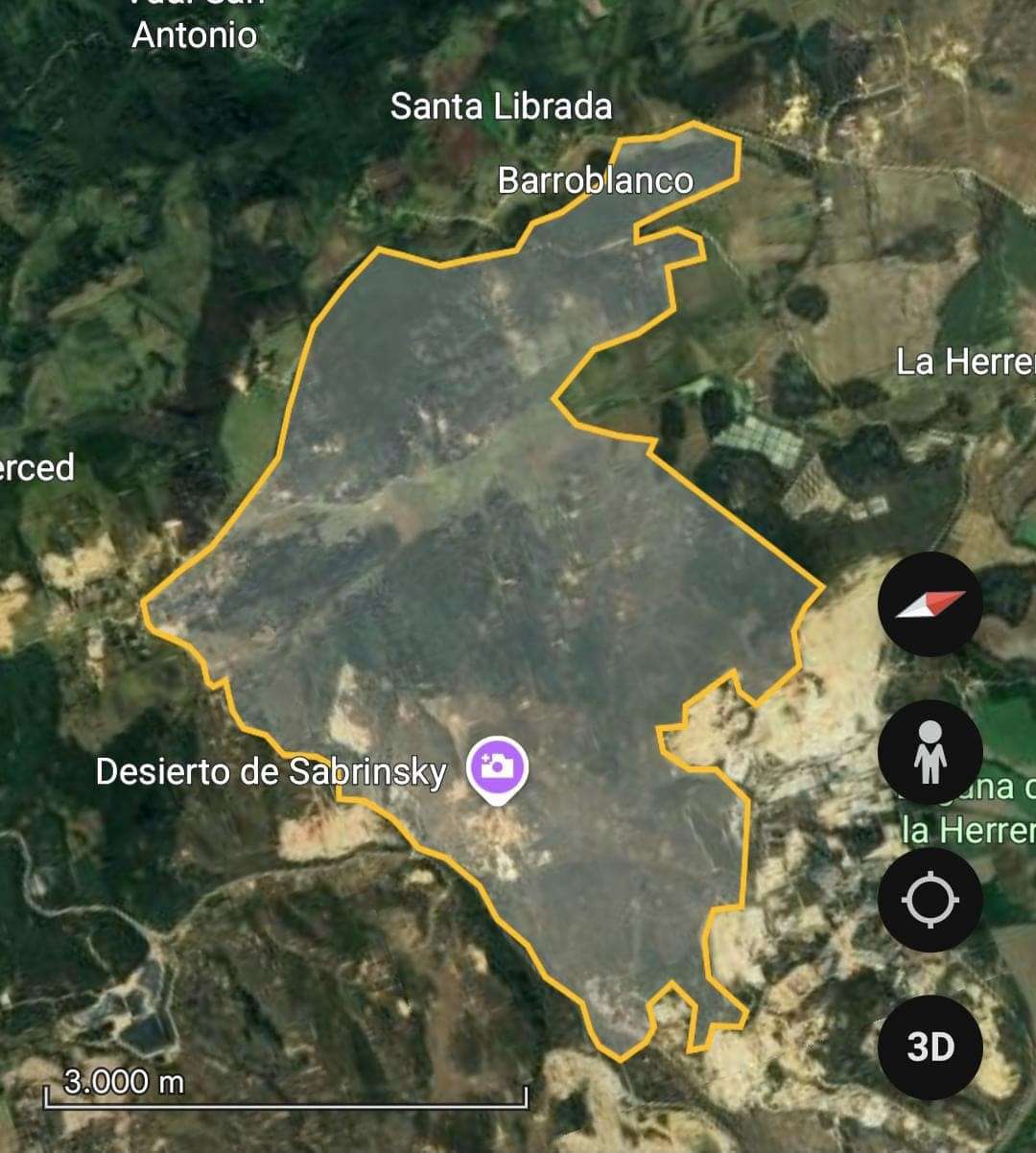Open the Desierto de Sabrinsky photo marker

coord(497,766)
